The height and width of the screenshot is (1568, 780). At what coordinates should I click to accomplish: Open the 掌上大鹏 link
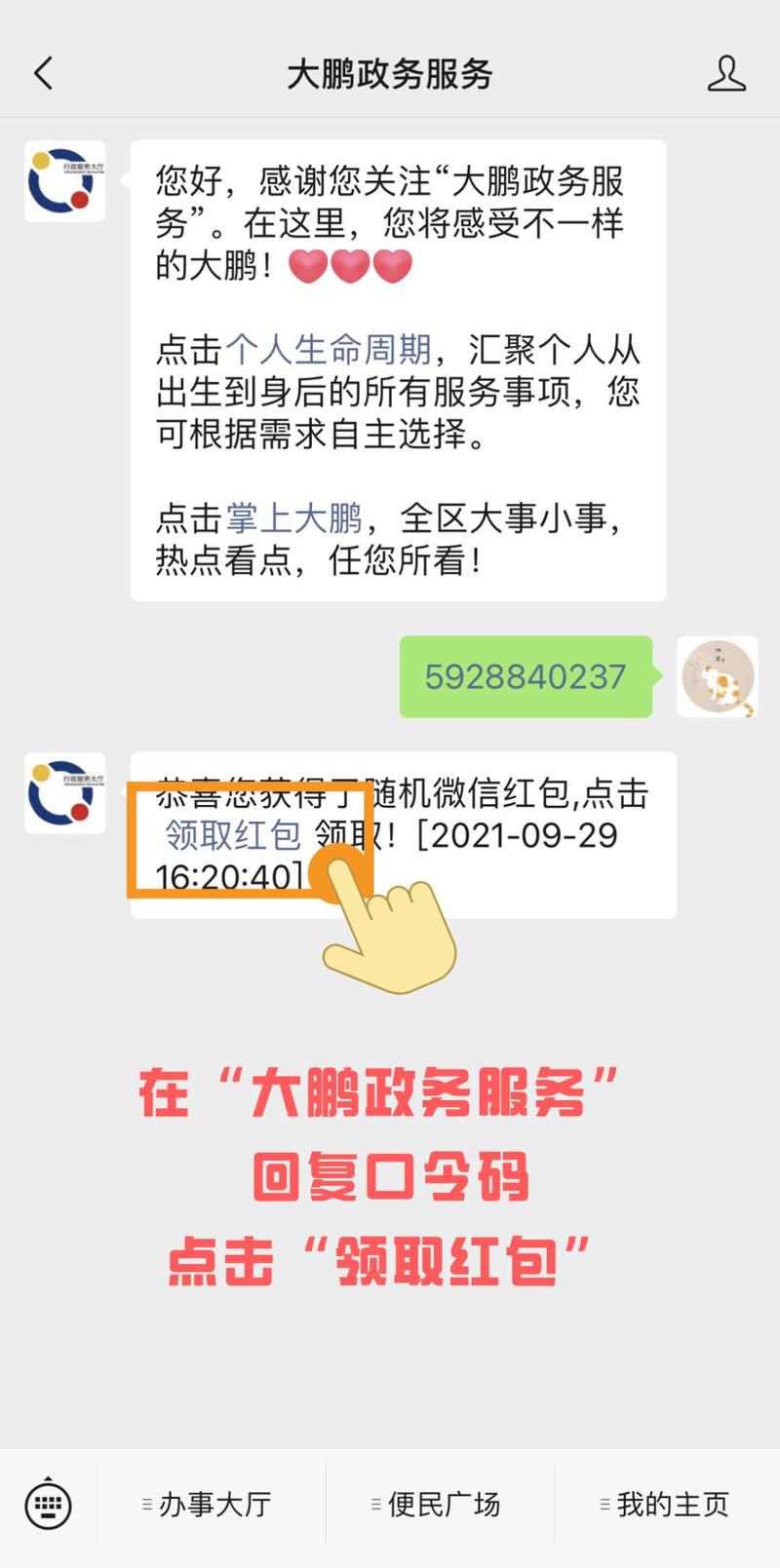click(293, 518)
